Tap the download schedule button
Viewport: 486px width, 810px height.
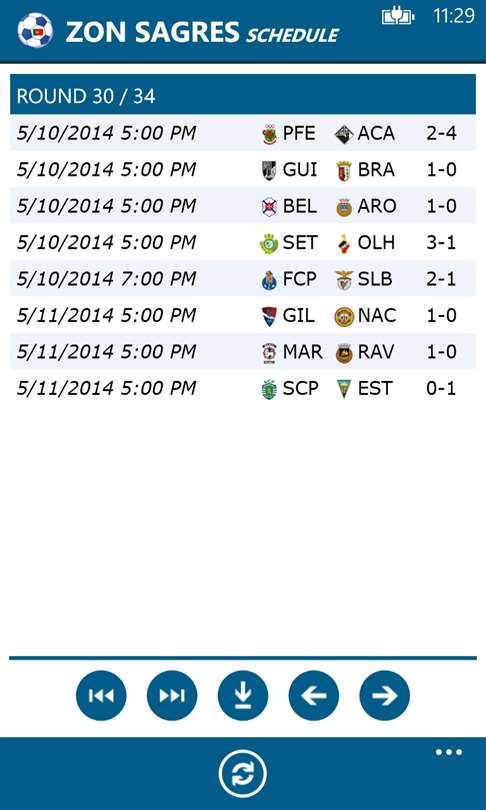243,695
